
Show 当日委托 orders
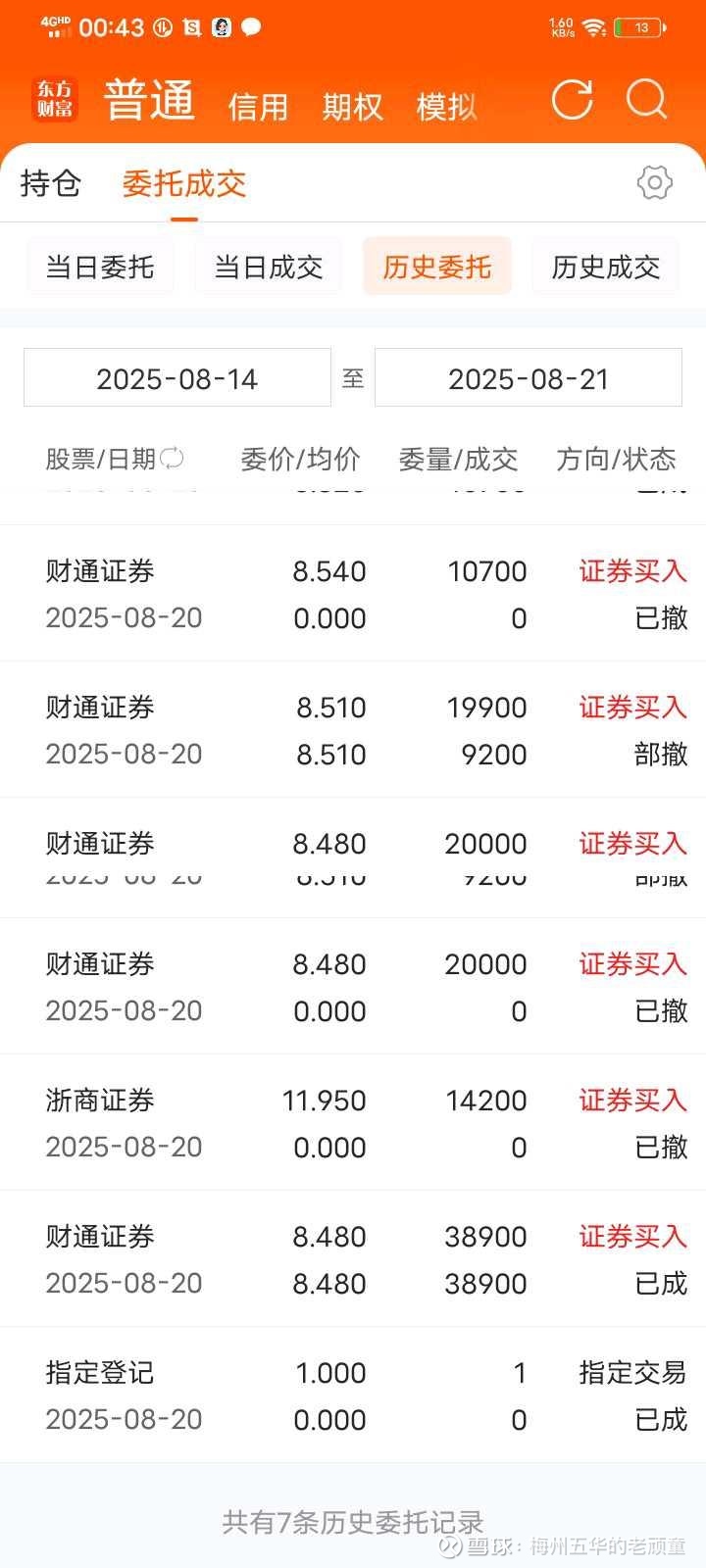click(100, 267)
